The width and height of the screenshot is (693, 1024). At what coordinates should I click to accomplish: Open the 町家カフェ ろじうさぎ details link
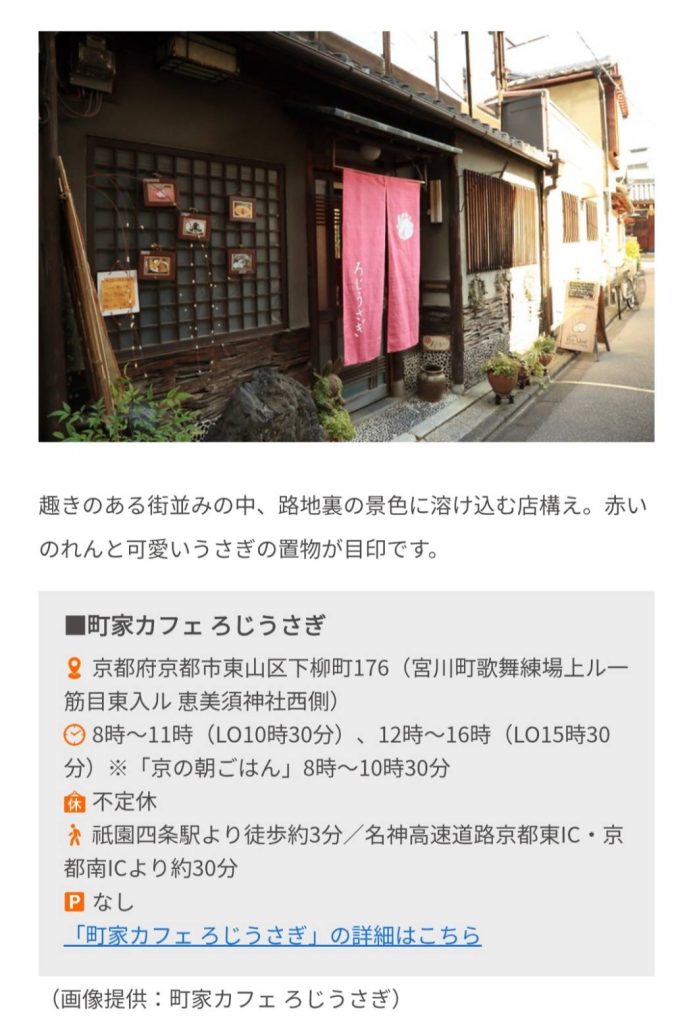272,935
